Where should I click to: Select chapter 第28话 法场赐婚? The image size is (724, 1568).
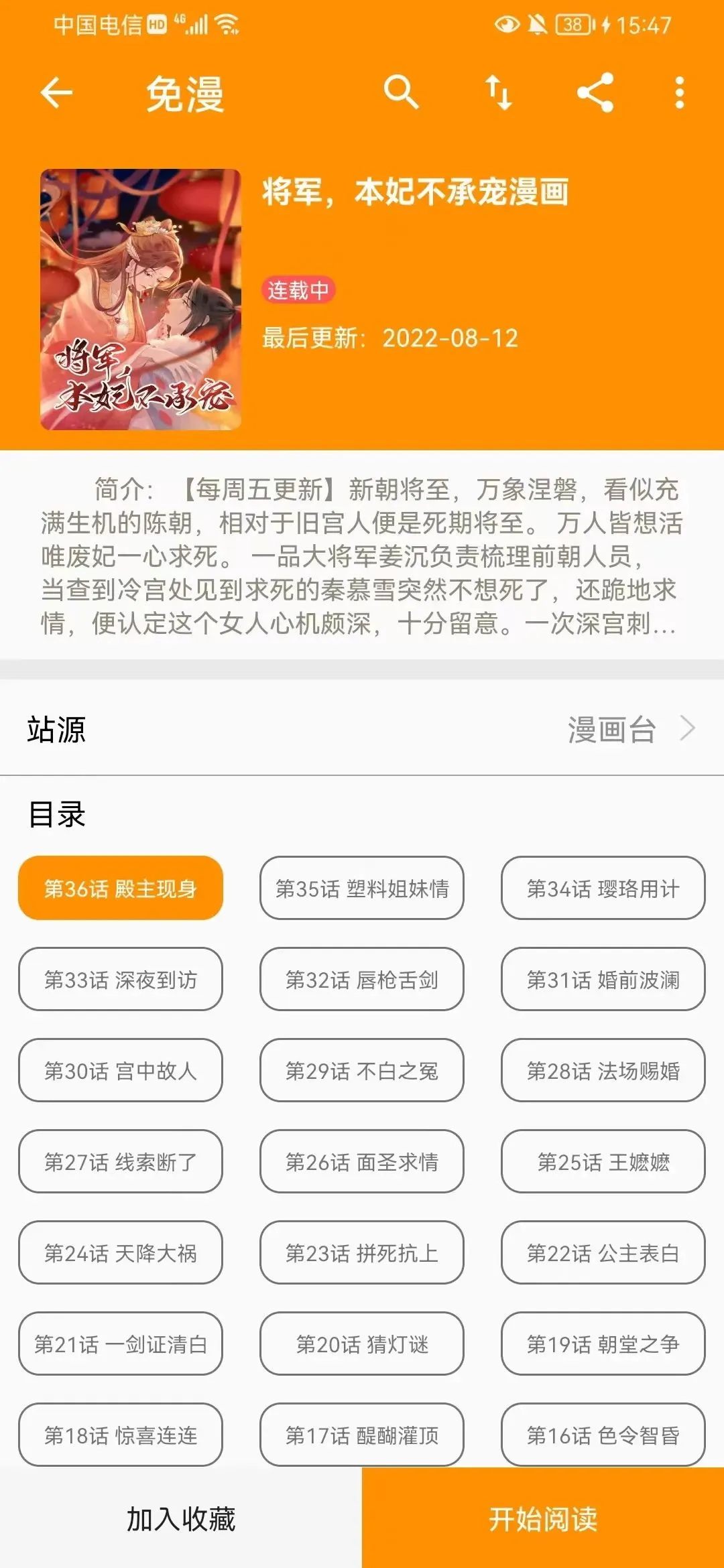(603, 1070)
